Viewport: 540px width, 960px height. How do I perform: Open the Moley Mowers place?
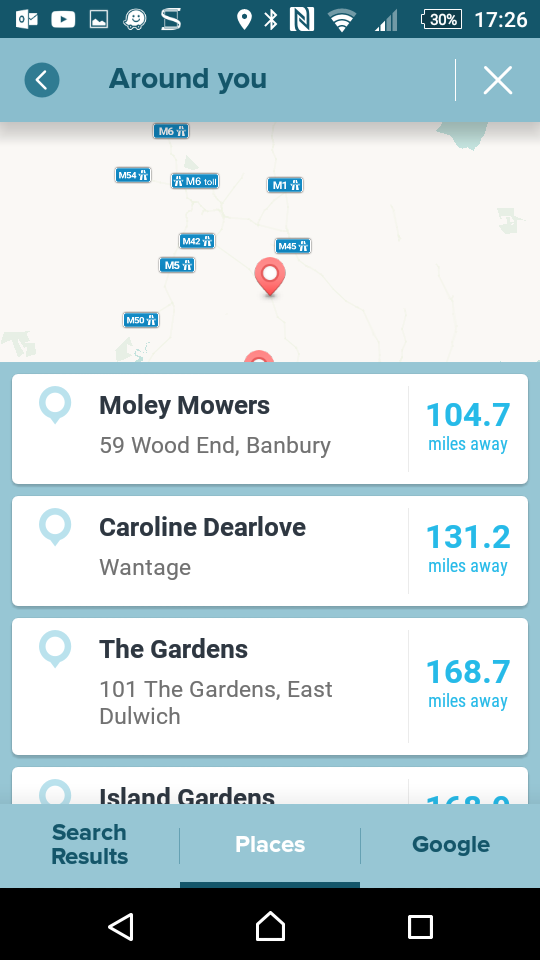tap(270, 429)
